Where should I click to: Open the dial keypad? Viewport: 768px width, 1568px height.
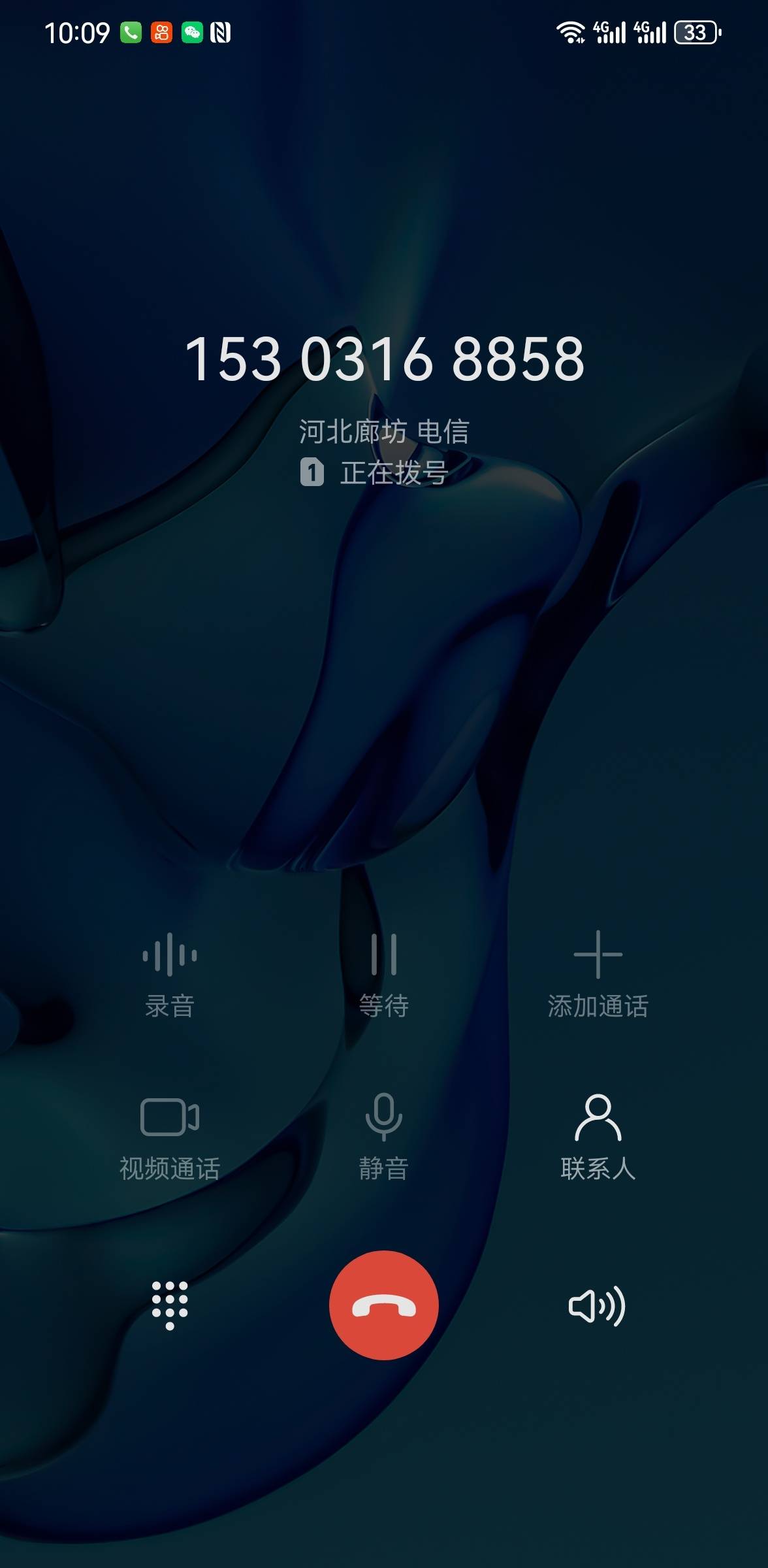click(x=170, y=1305)
